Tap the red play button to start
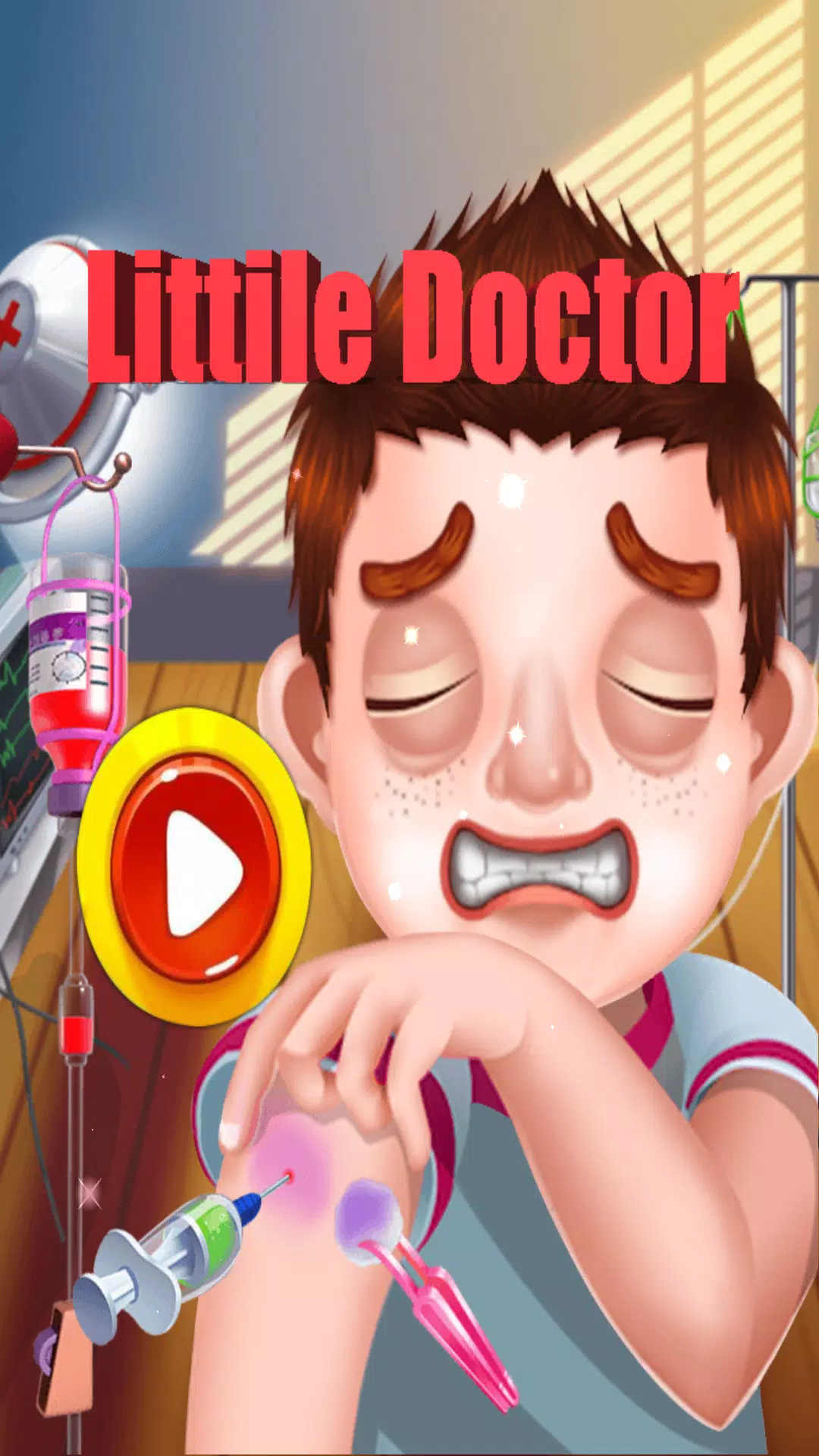This screenshot has height=1456, width=819. [196, 867]
